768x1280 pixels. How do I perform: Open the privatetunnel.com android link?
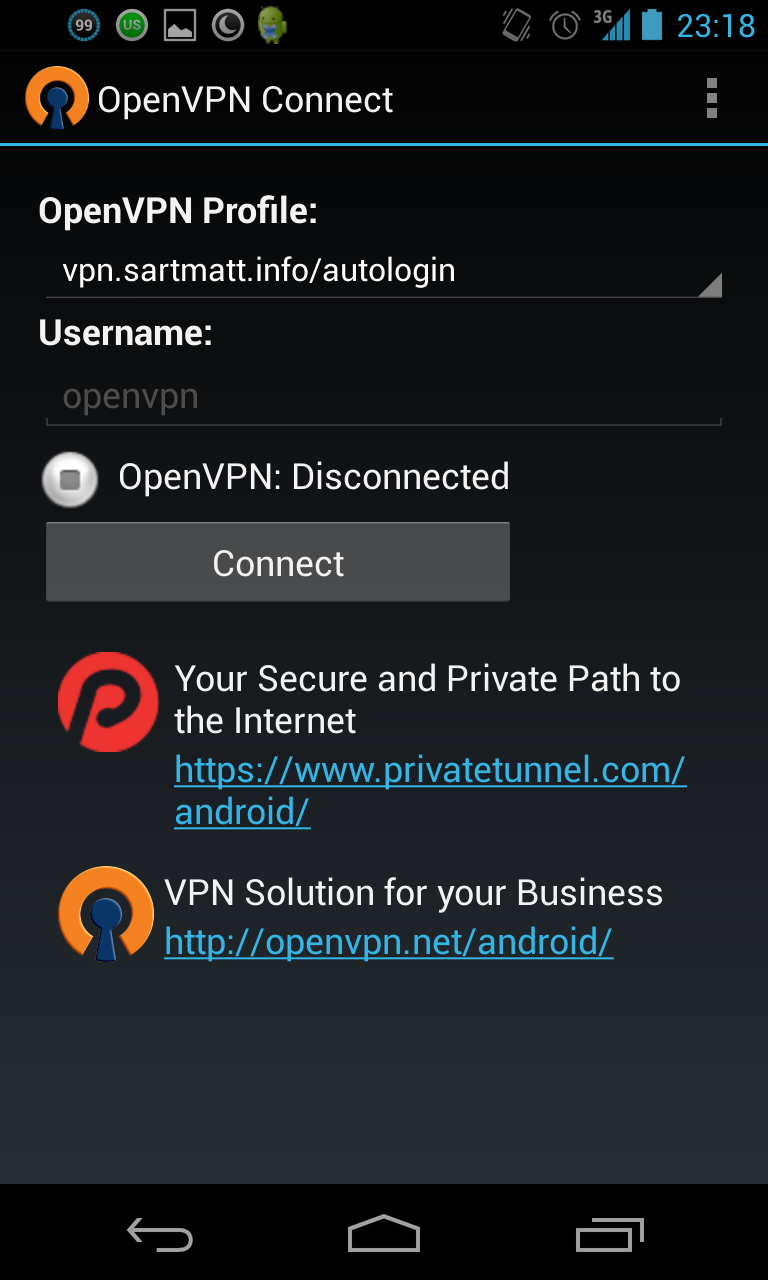(430, 791)
